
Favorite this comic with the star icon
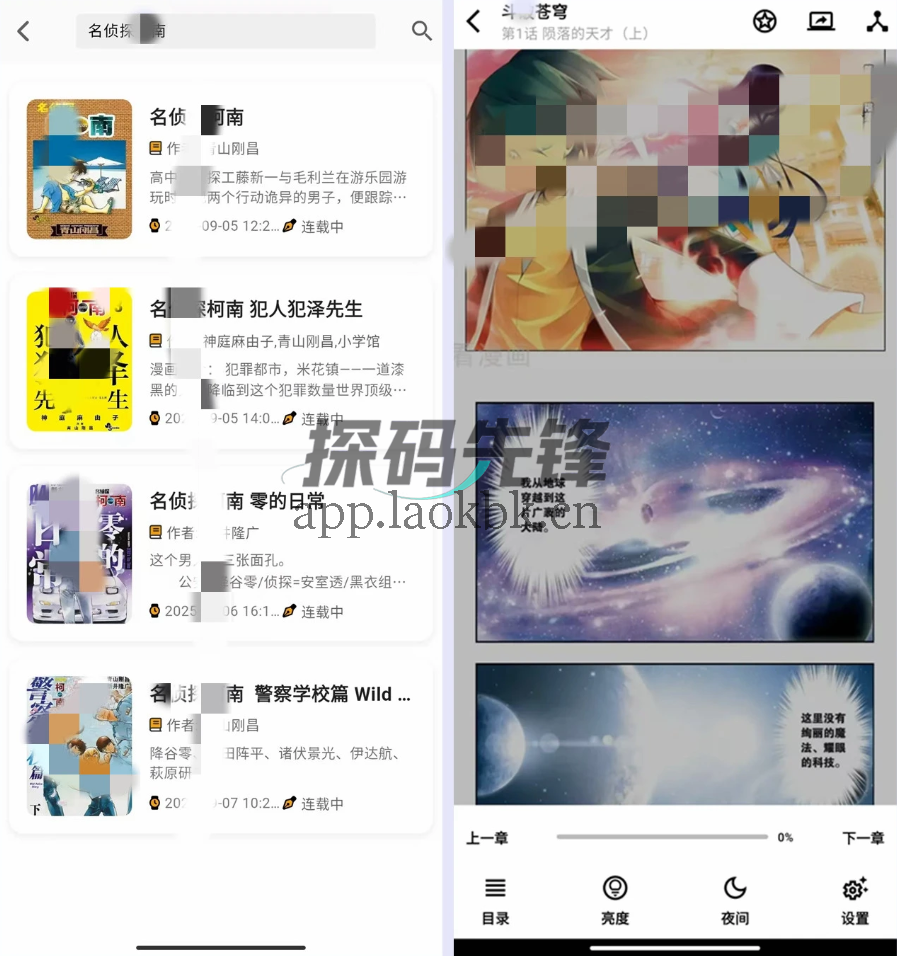click(765, 21)
